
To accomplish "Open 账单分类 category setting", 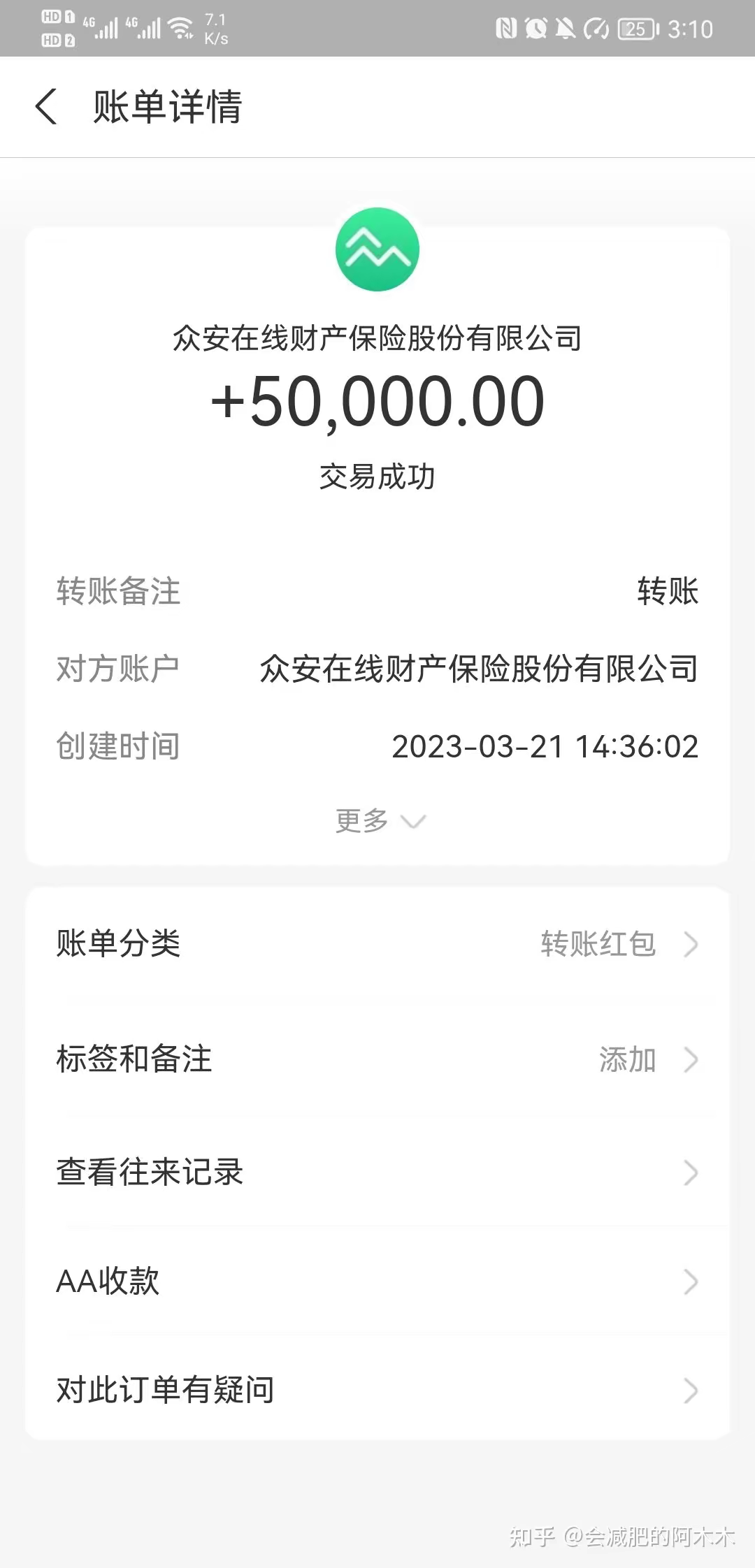I will [x=377, y=944].
